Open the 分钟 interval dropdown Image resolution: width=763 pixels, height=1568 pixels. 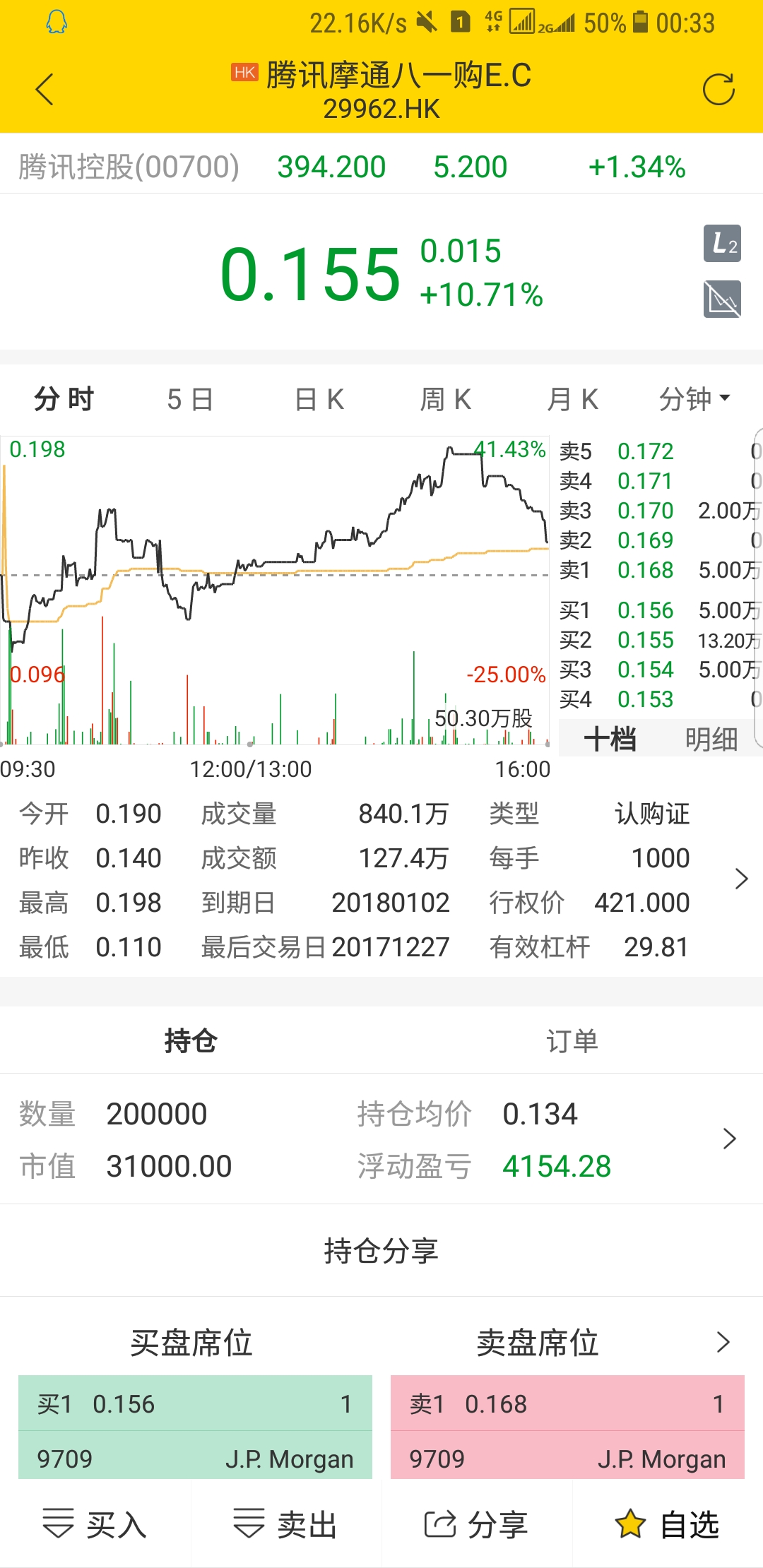pos(694,400)
